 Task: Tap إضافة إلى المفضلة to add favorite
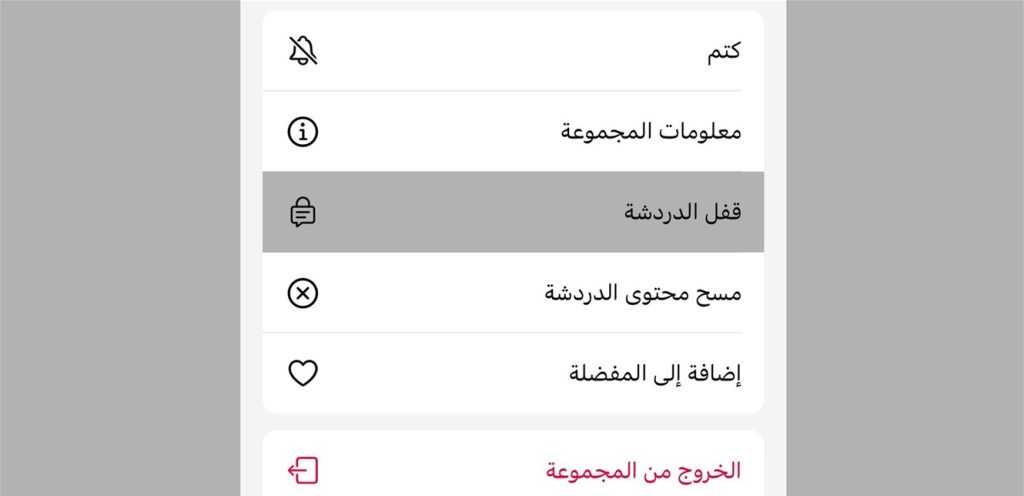pyautogui.click(x=513, y=373)
